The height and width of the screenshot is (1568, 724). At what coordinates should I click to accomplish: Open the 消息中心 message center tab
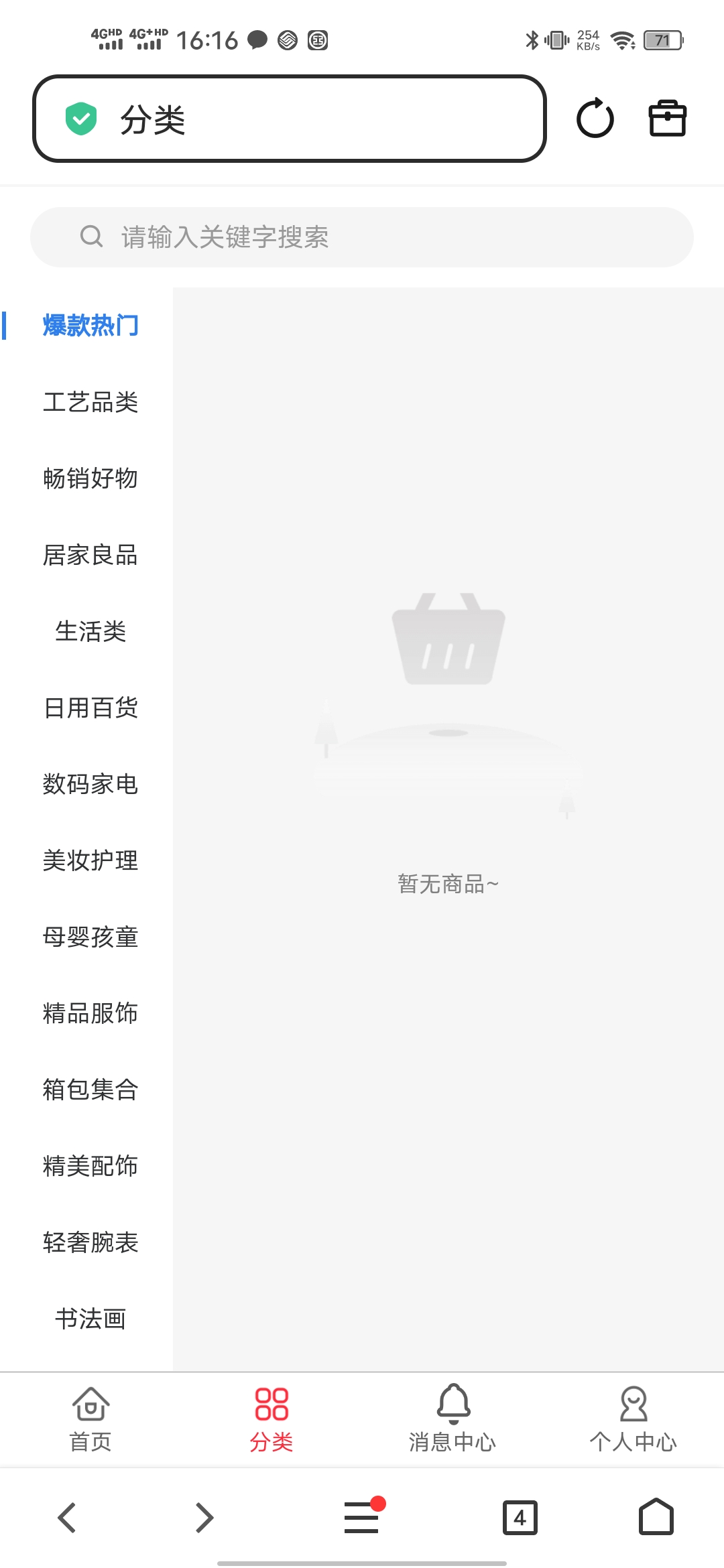pyautogui.click(x=452, y=1419)
